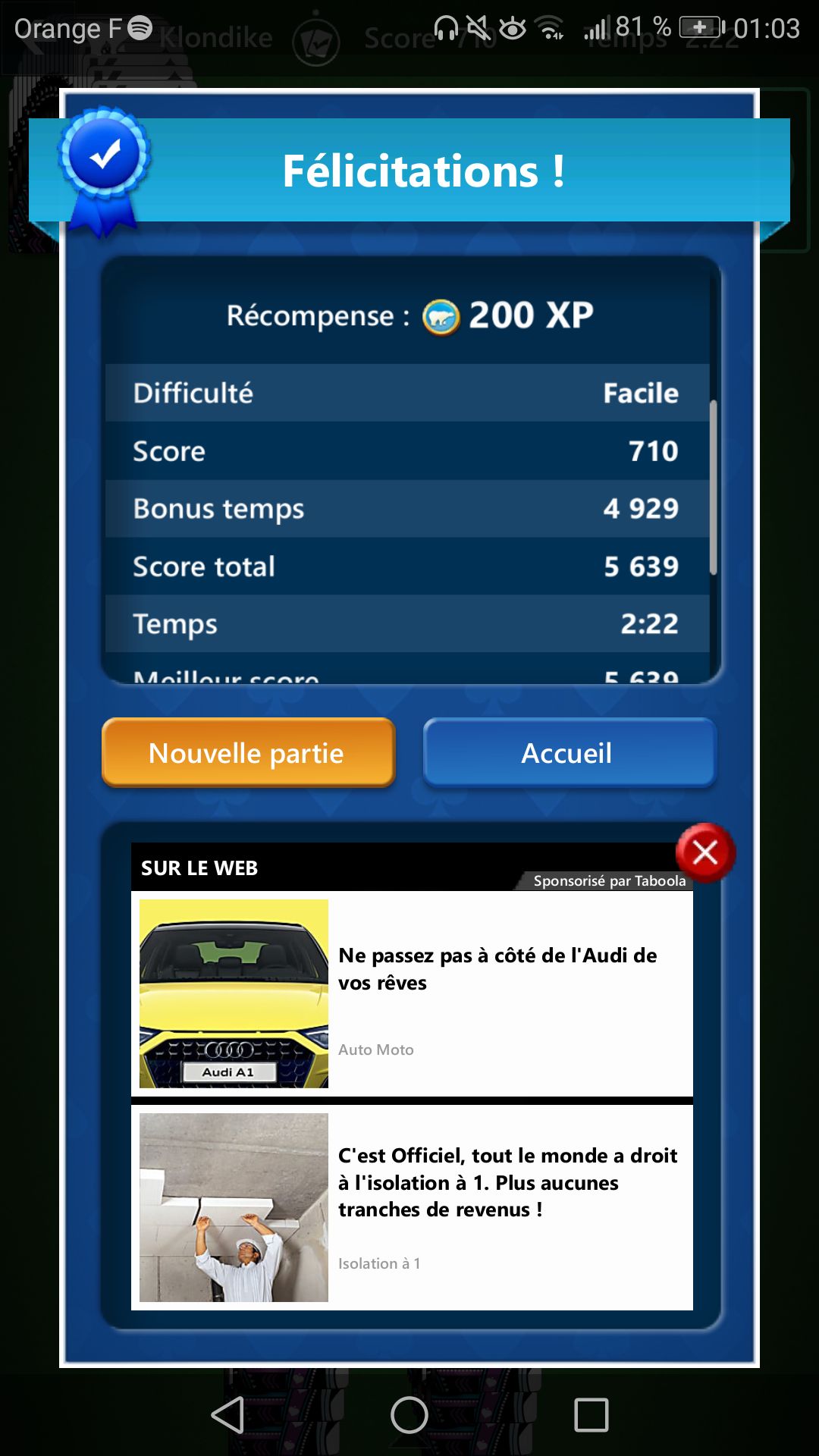Close the sponsored ad panel
This screenshot has height=1456, width=819.
705,852
